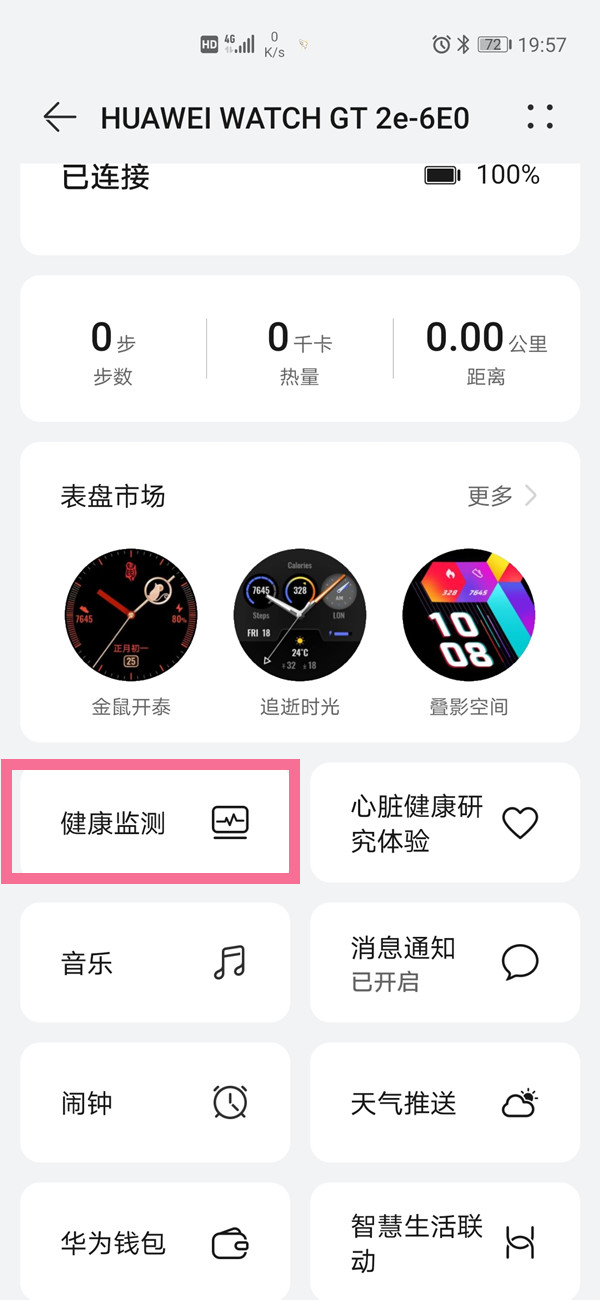Go back using the arrow icon
Screen dimensions: 600x1300
60,117
